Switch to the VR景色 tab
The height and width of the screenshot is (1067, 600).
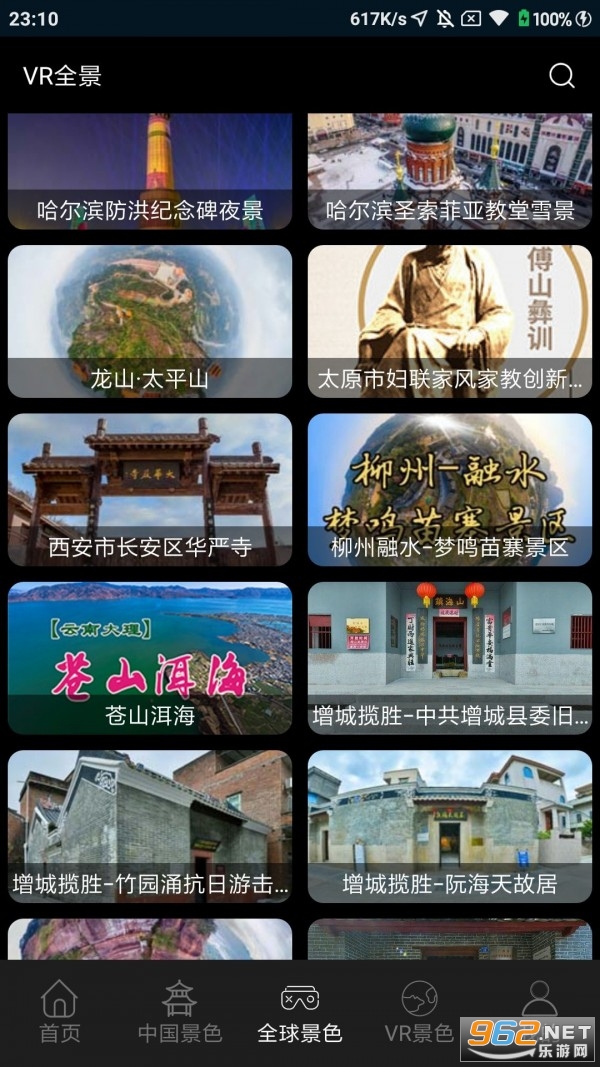[x=419, y=1012]
